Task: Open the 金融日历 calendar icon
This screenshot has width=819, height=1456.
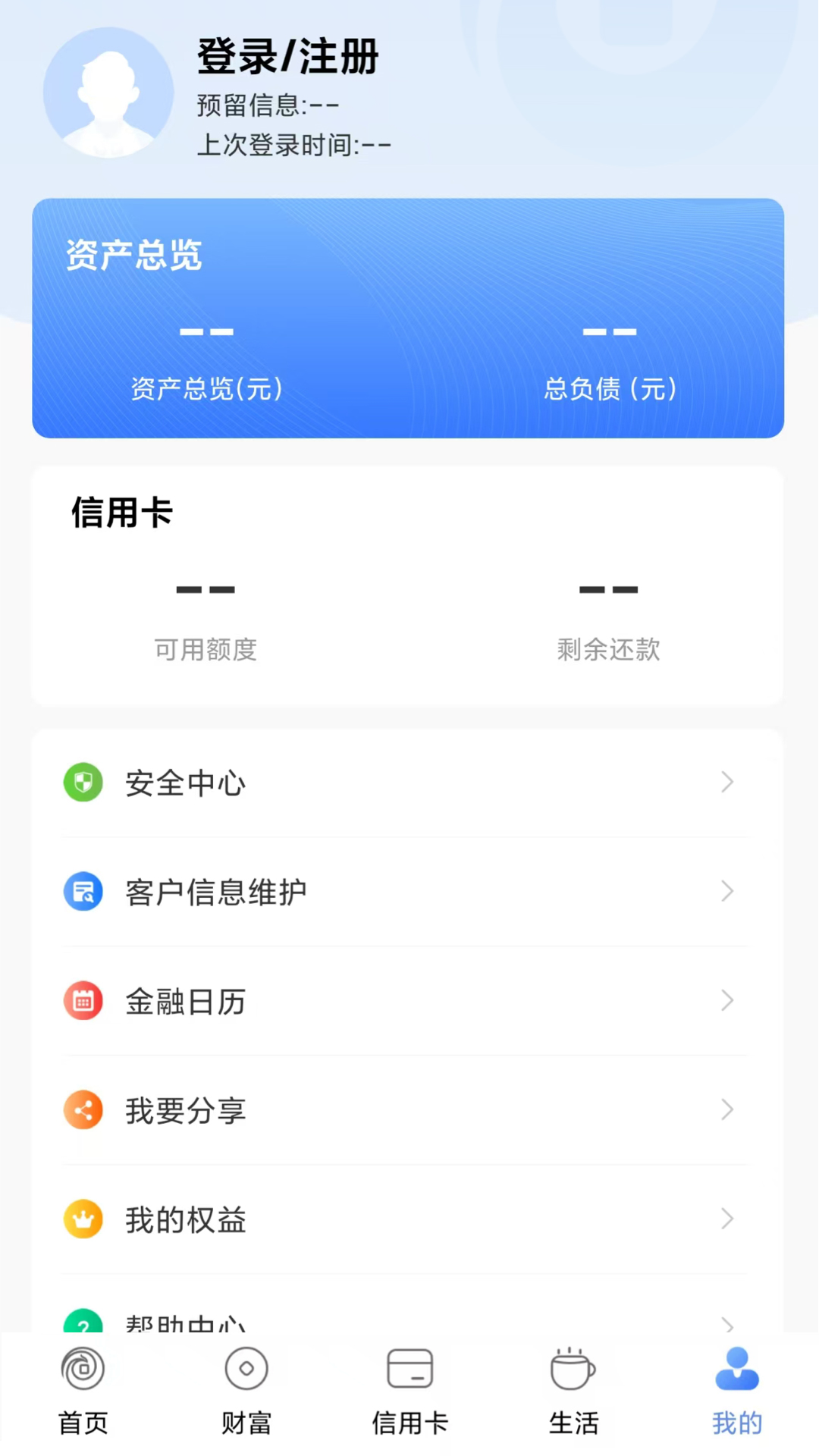Action: pyautogui.click(x=83, y=1000)
